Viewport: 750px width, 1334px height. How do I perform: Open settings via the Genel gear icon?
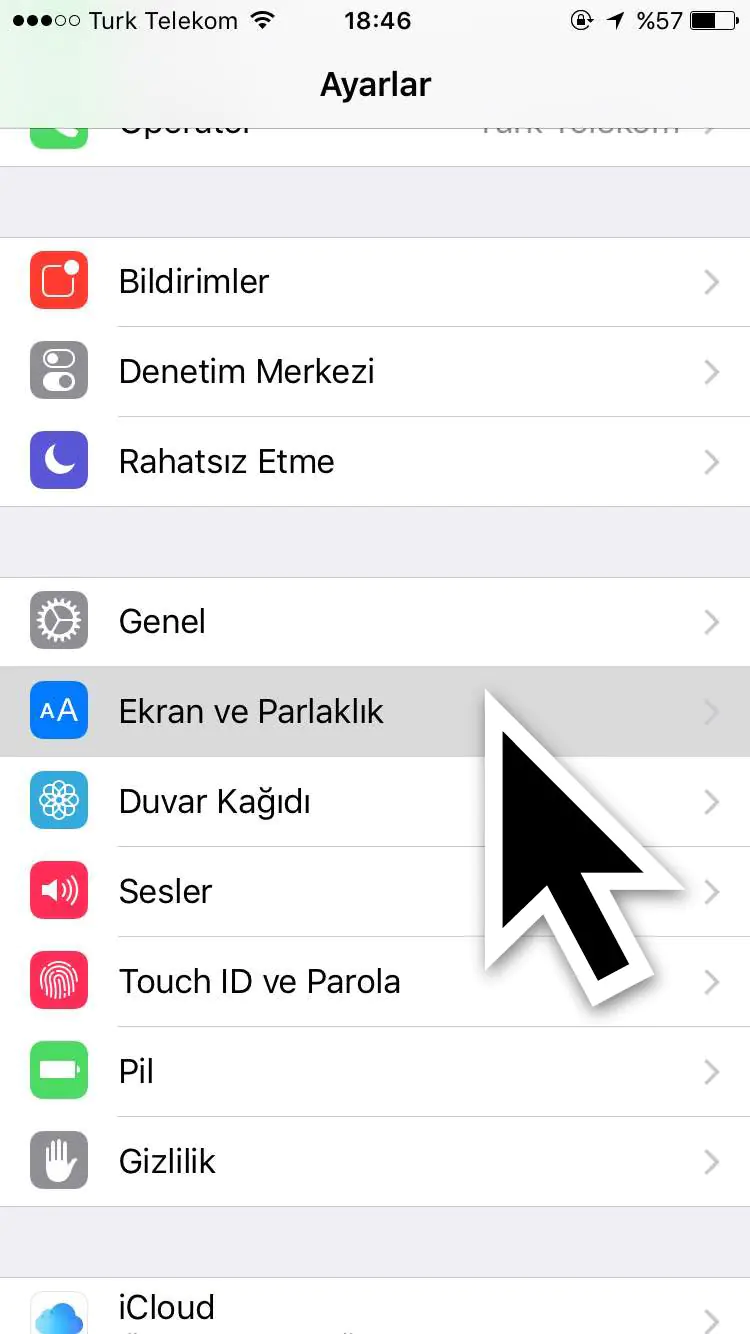point(58,621)
